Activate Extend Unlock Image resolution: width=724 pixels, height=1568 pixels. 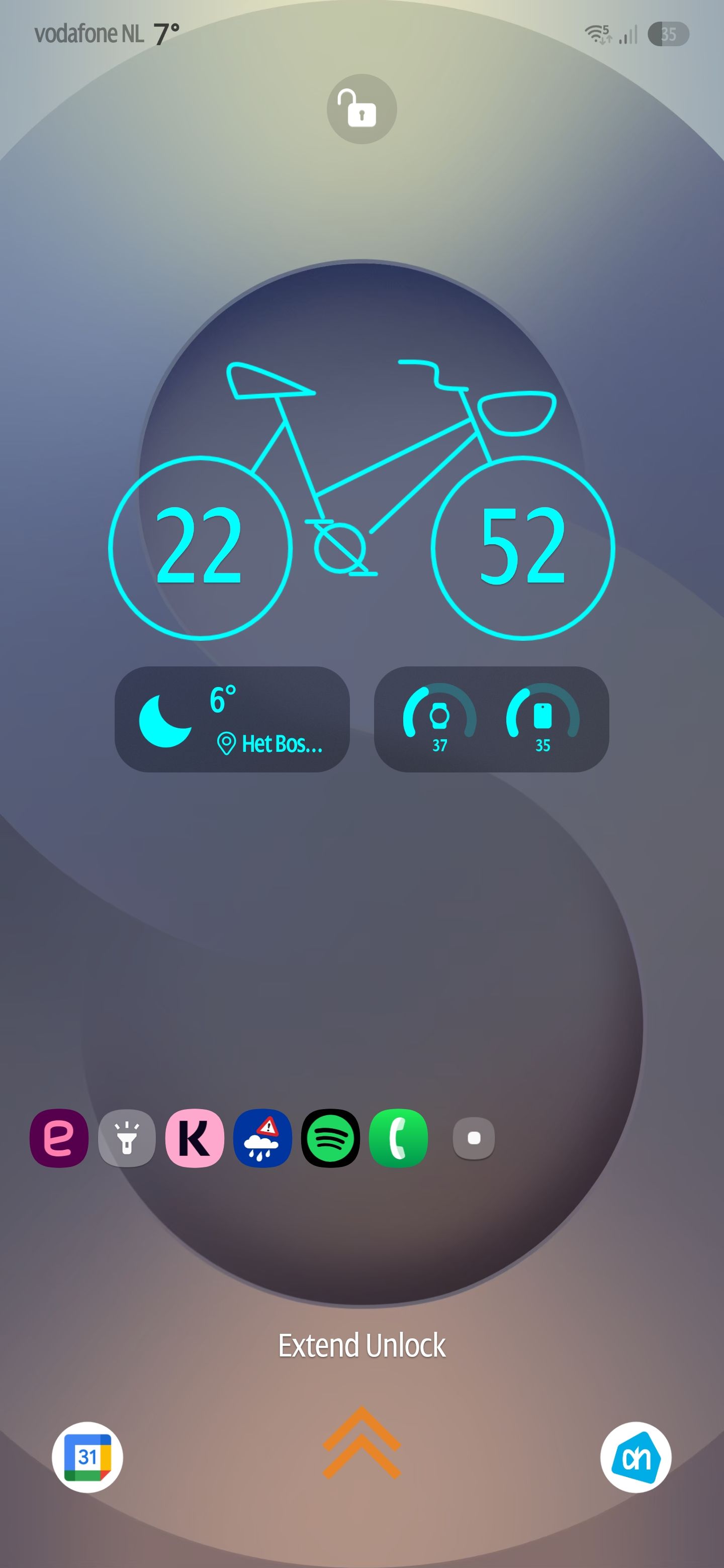coord(361,1346)
